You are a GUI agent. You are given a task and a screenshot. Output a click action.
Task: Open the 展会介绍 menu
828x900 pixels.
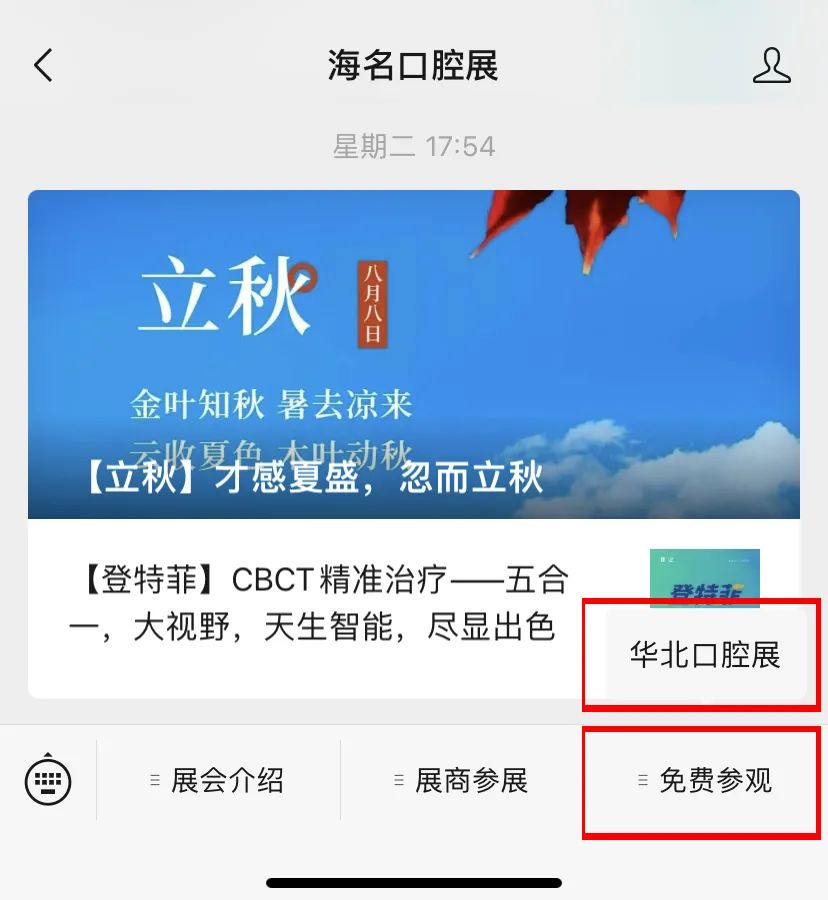pyautogui.click(x=218, y=781)
